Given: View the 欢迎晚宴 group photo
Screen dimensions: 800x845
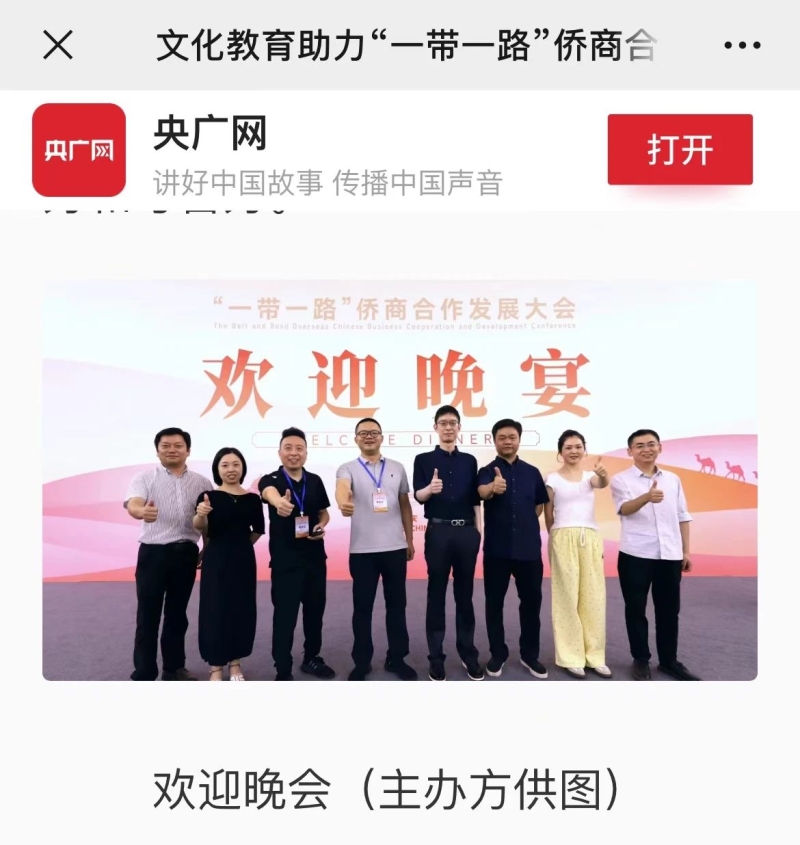Looking at the screenshot, I should [x=400, y=480].
